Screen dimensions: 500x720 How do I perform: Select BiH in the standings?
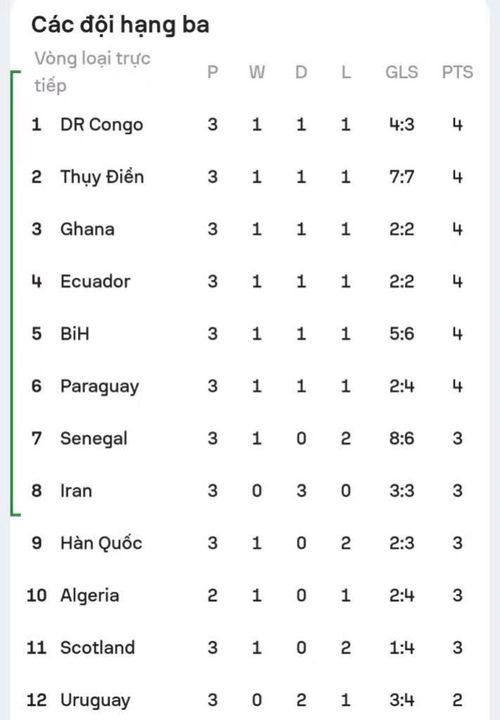coord(250,334)
